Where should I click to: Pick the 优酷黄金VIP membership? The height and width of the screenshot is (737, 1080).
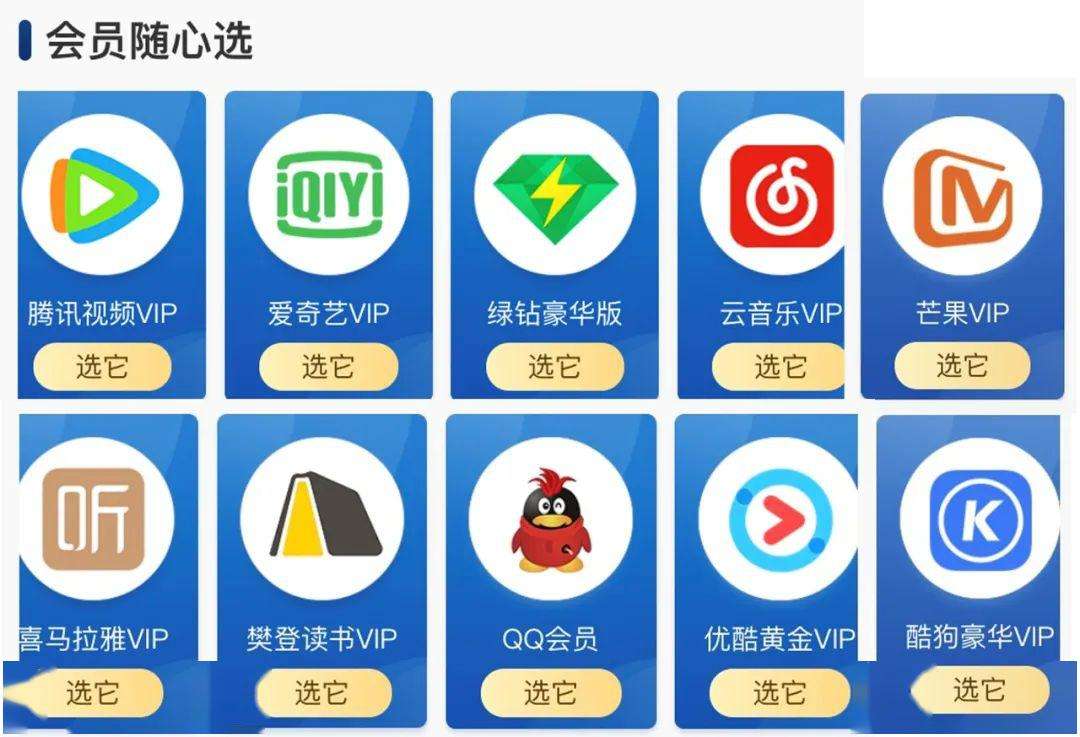(779, 693)
